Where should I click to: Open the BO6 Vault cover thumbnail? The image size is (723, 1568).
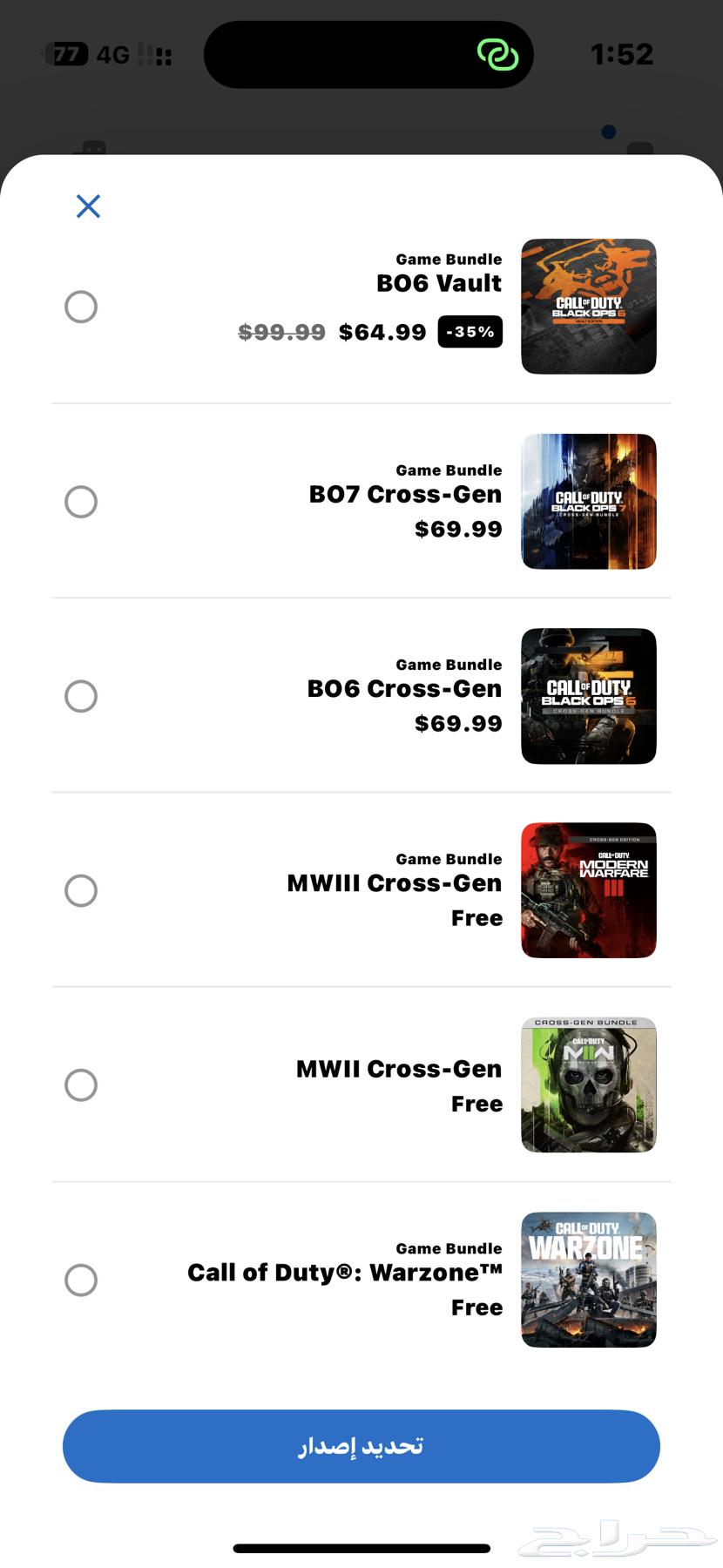click(x=588, y=307)
